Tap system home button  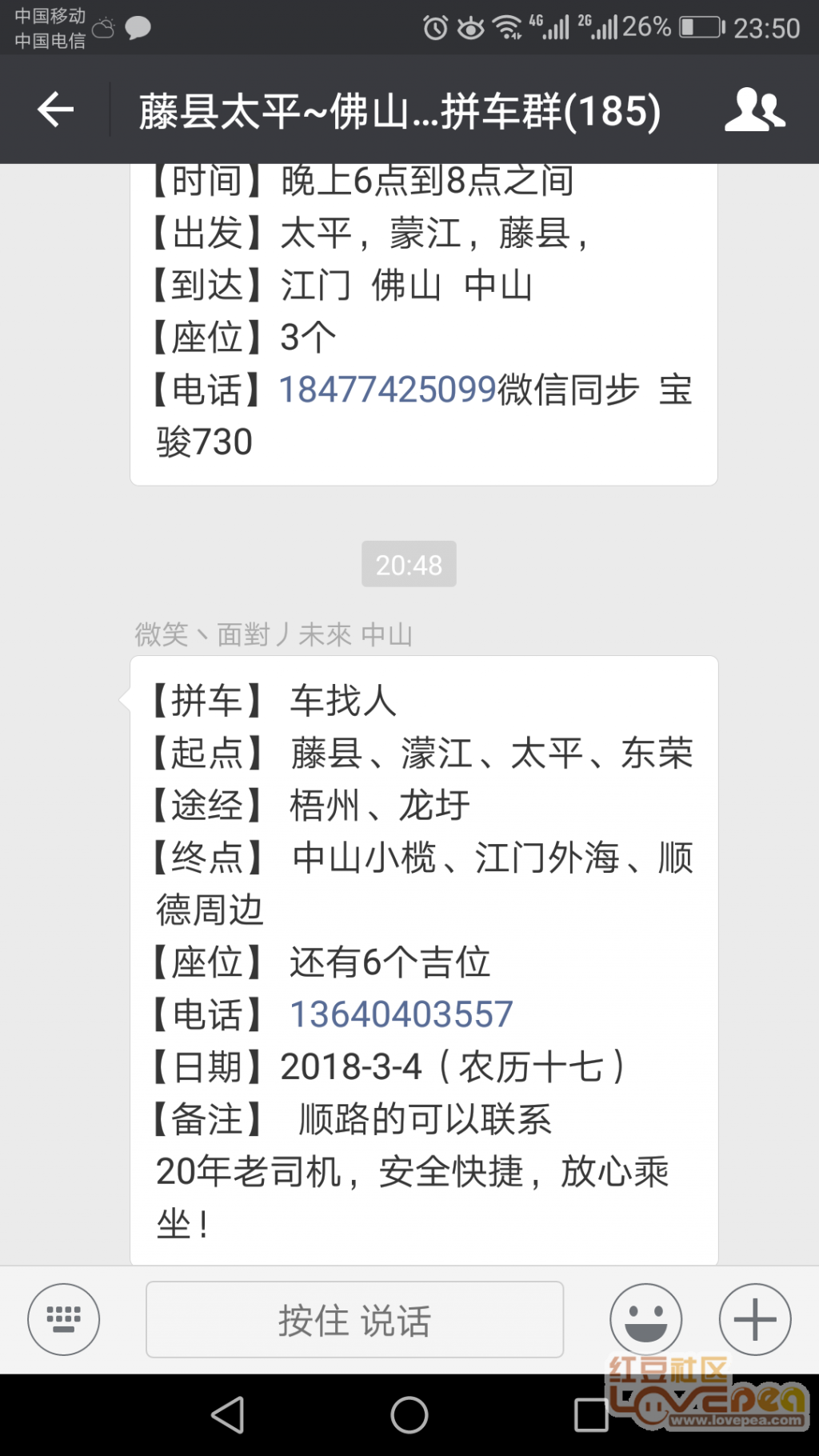(x=409, y=1415)
